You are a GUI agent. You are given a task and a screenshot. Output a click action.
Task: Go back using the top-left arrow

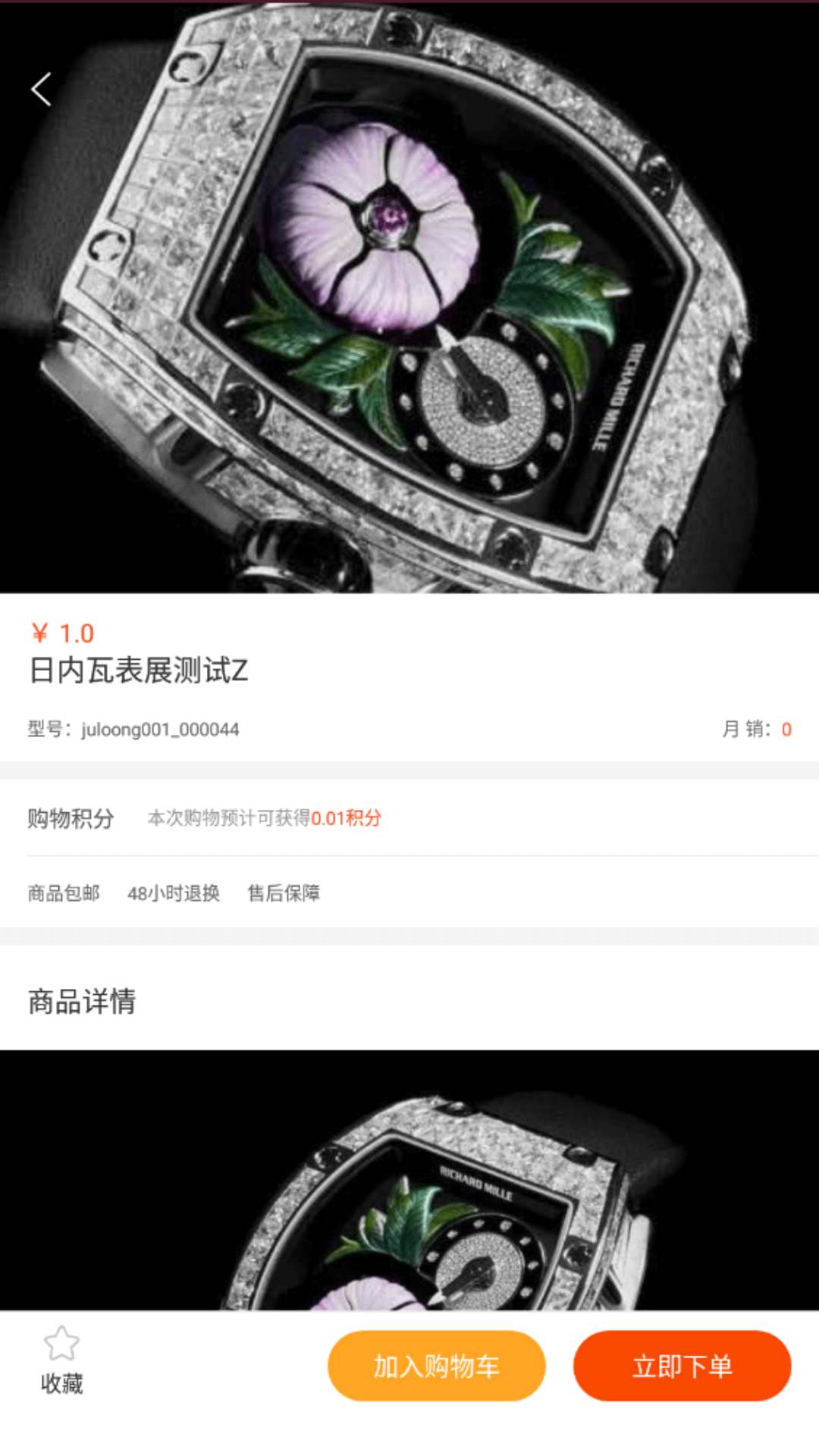41,89
